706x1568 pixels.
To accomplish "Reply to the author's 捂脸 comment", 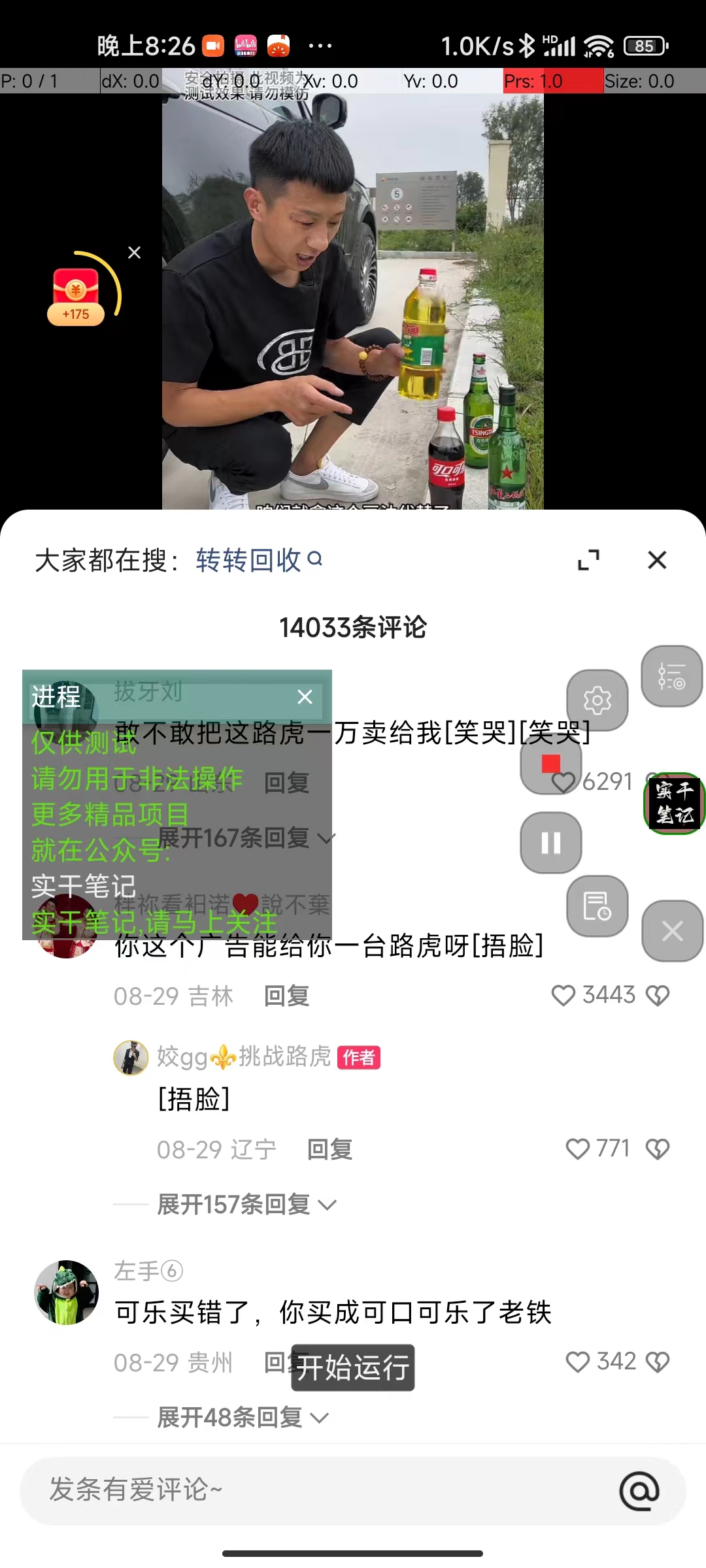I will [x=329, y=1149].
